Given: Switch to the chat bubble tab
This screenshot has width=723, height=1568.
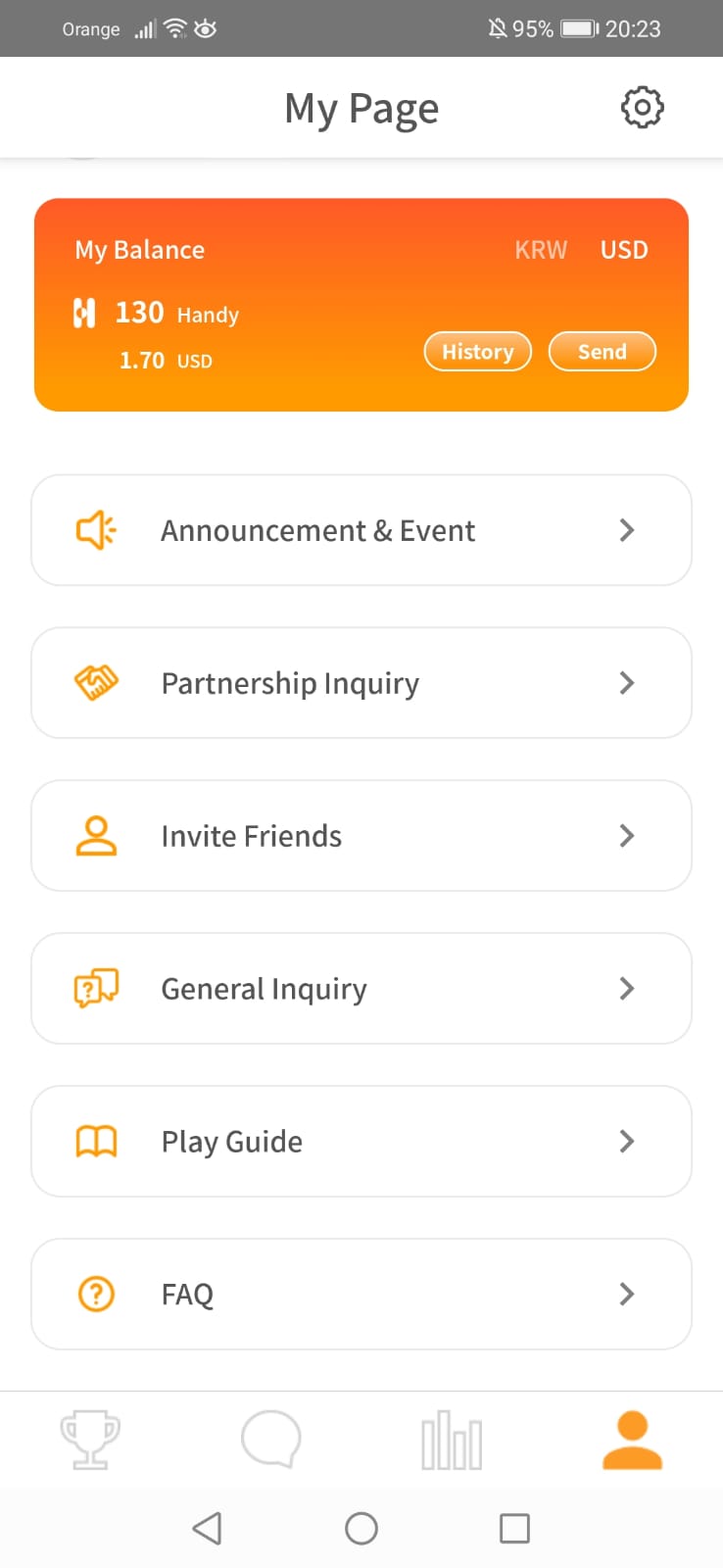Looking at the screenshot, I should tap(271, 1440).
